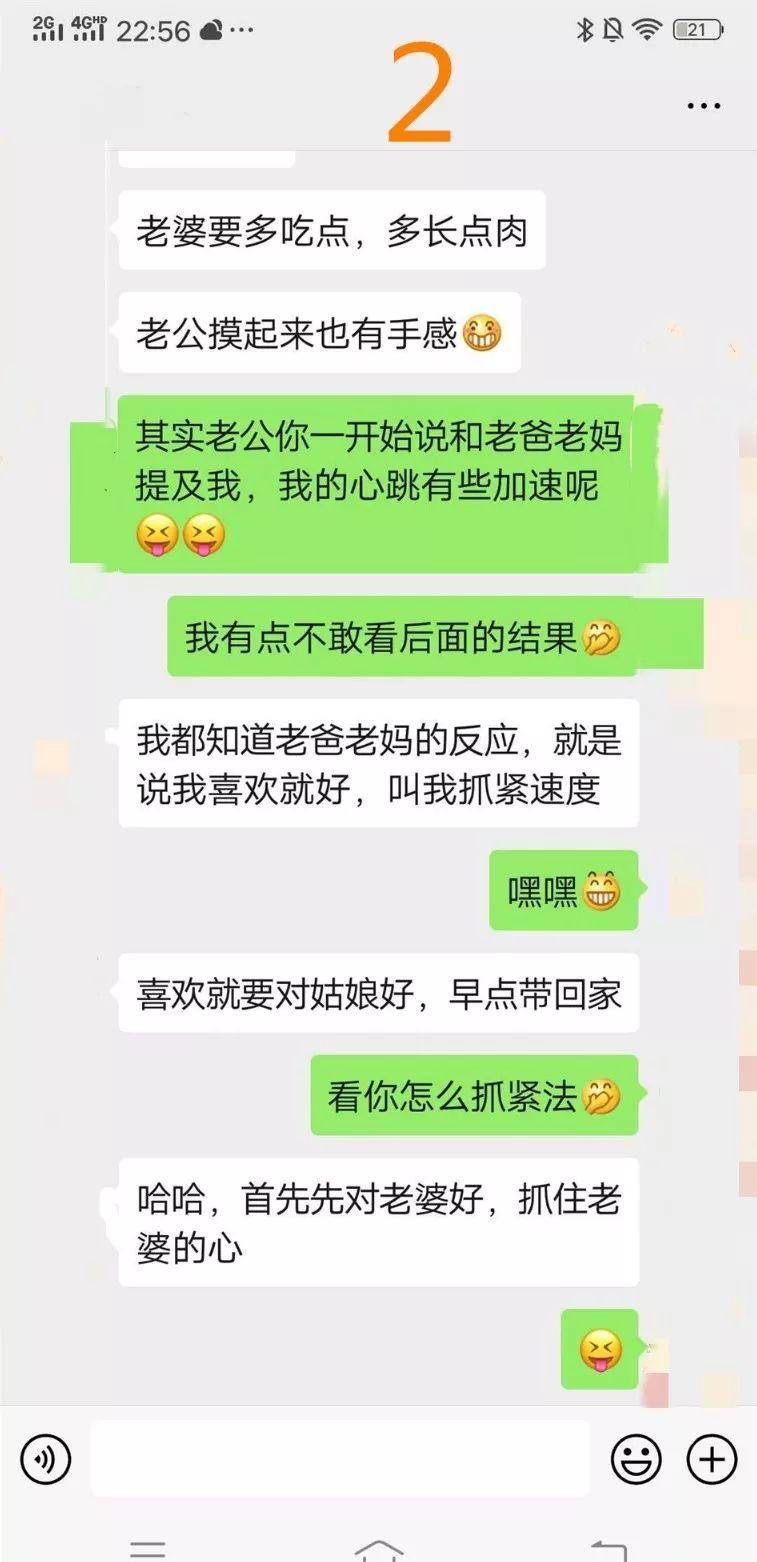Open the chat's three-dot overflow menu
This screenshot has height=1562, width=757.
coord(704,106)
